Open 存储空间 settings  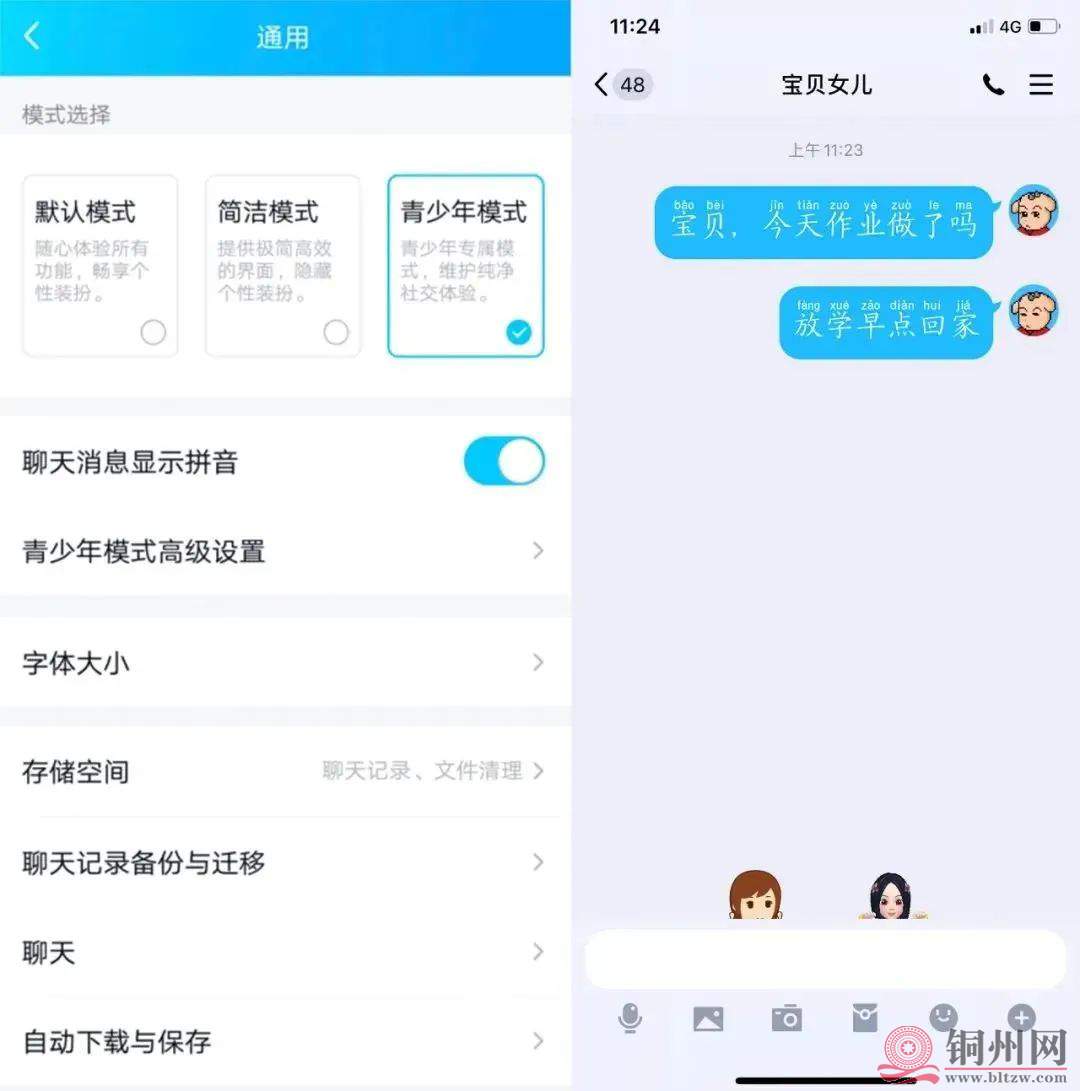tap(285, 771)
